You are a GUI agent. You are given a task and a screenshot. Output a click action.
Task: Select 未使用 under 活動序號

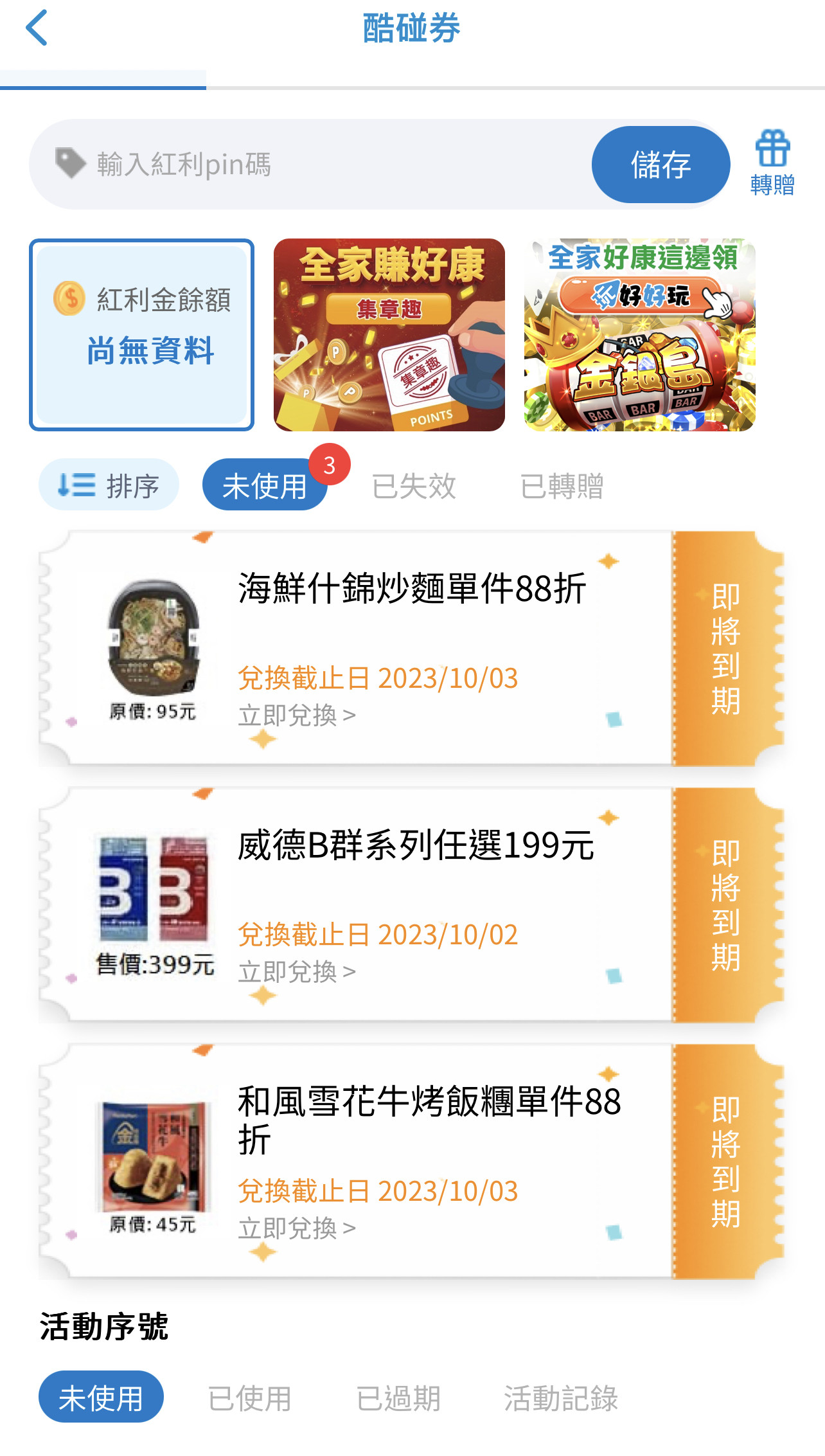click(101, 1398)
